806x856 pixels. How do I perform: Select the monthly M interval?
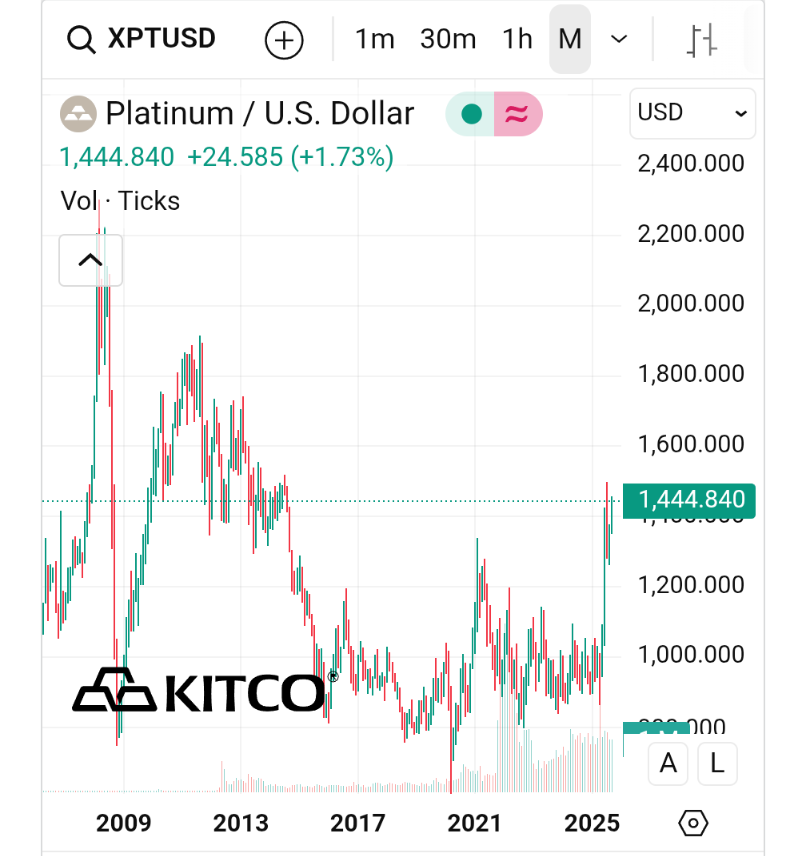coord(569,40)
